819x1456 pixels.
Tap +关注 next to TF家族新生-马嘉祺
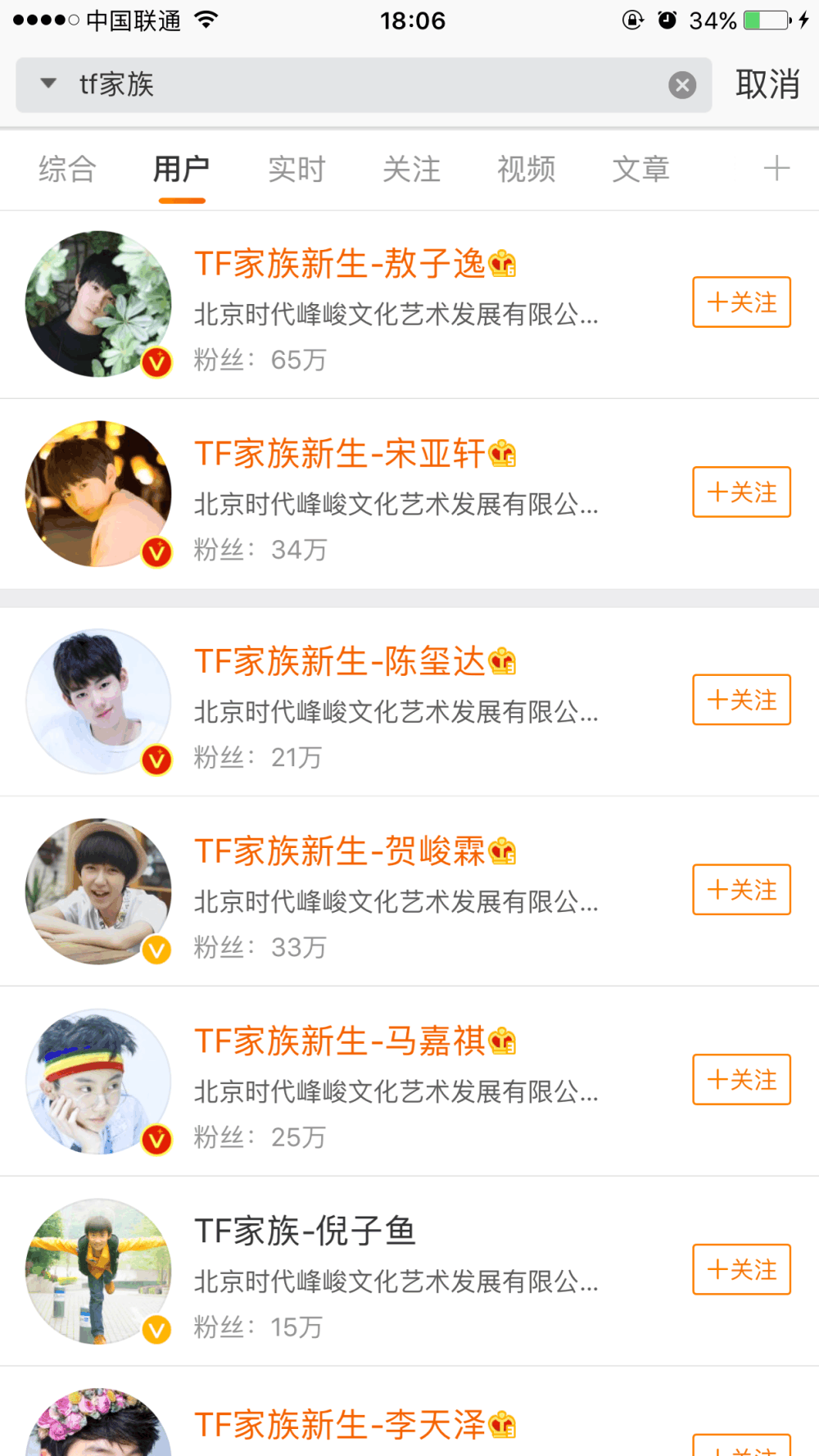click(741, 1080)
